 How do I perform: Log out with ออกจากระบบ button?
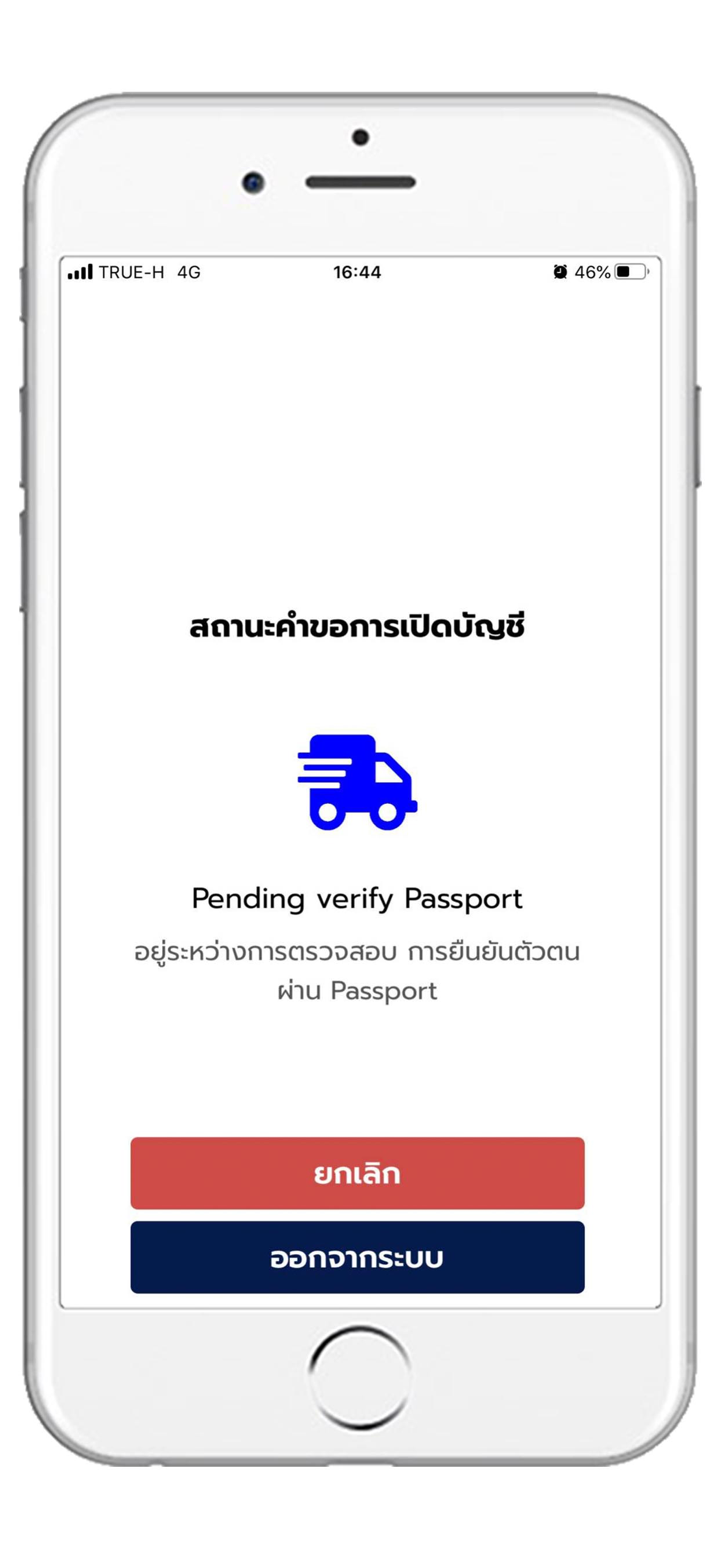[x=357, y=1257]
